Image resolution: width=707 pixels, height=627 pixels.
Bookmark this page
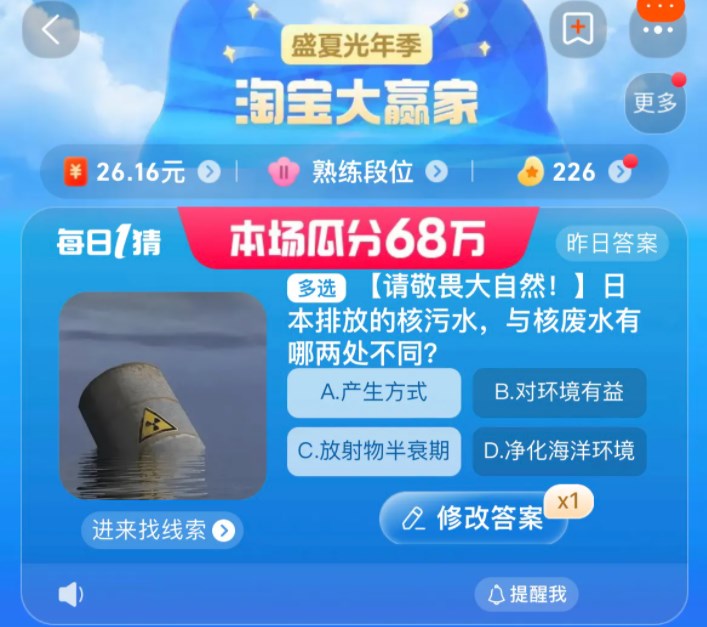[577, 31]
